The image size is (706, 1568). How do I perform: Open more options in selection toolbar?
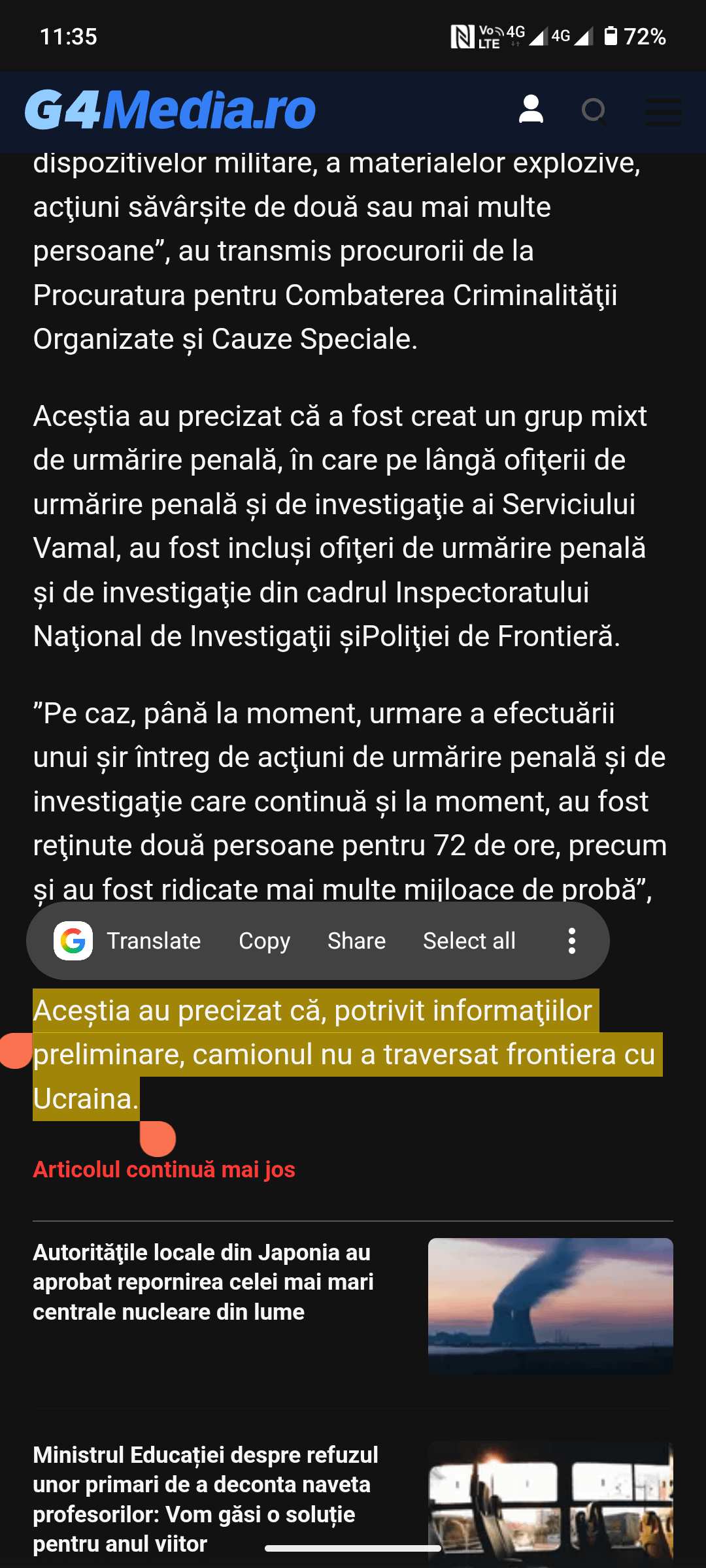coord(572,941)
